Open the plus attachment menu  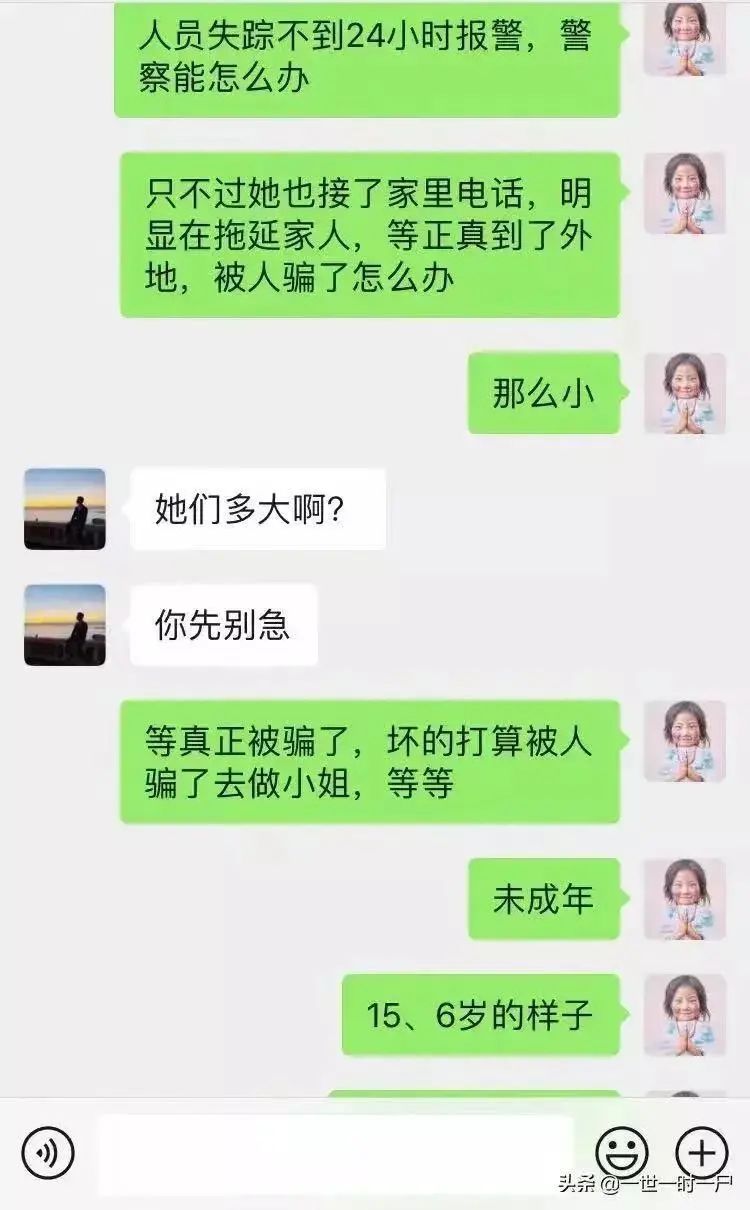pyautogui.click(x=702, y=1152)
